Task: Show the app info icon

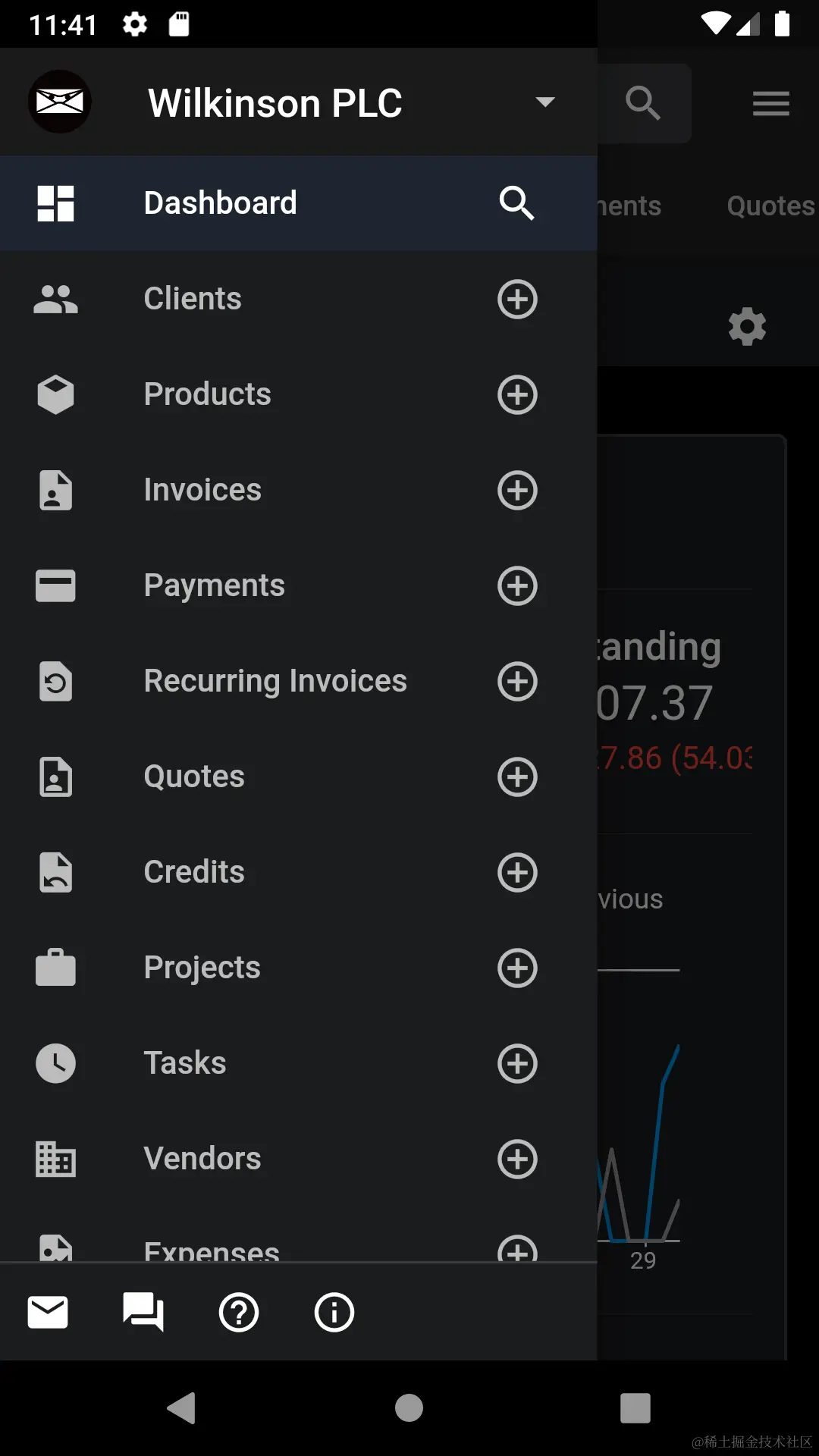Action: tap(334, 1312)
